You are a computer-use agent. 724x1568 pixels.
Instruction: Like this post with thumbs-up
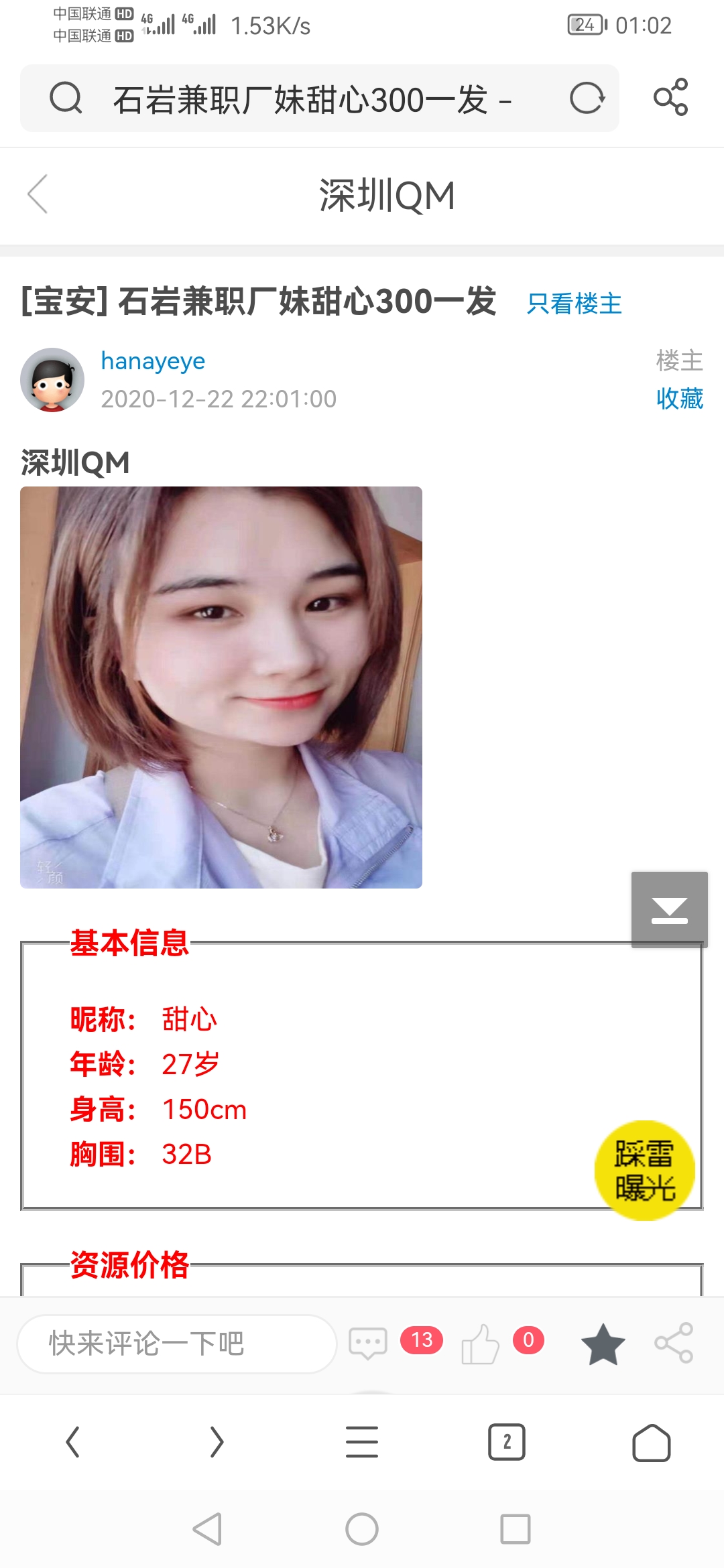[481, 1343]
